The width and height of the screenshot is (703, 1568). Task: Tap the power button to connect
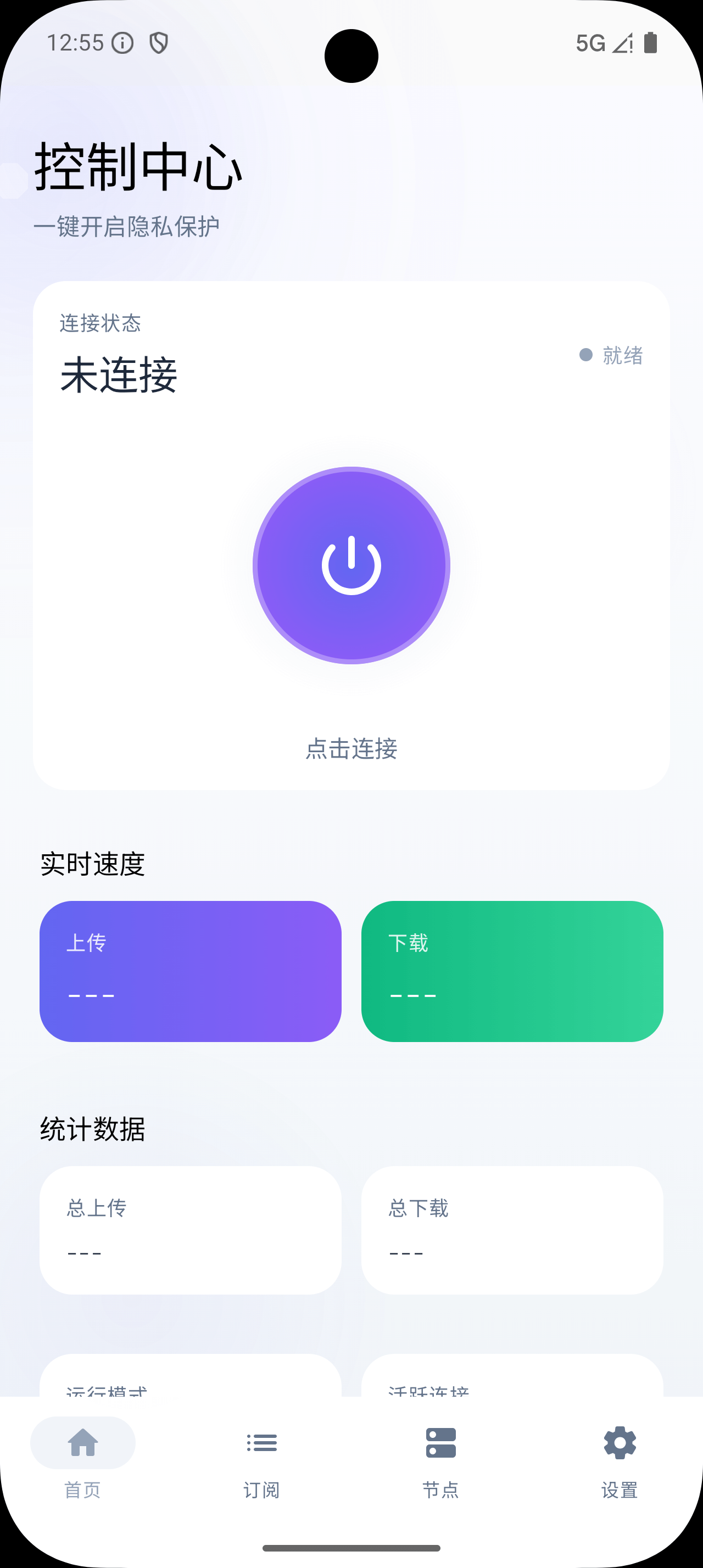pos(352,565)
